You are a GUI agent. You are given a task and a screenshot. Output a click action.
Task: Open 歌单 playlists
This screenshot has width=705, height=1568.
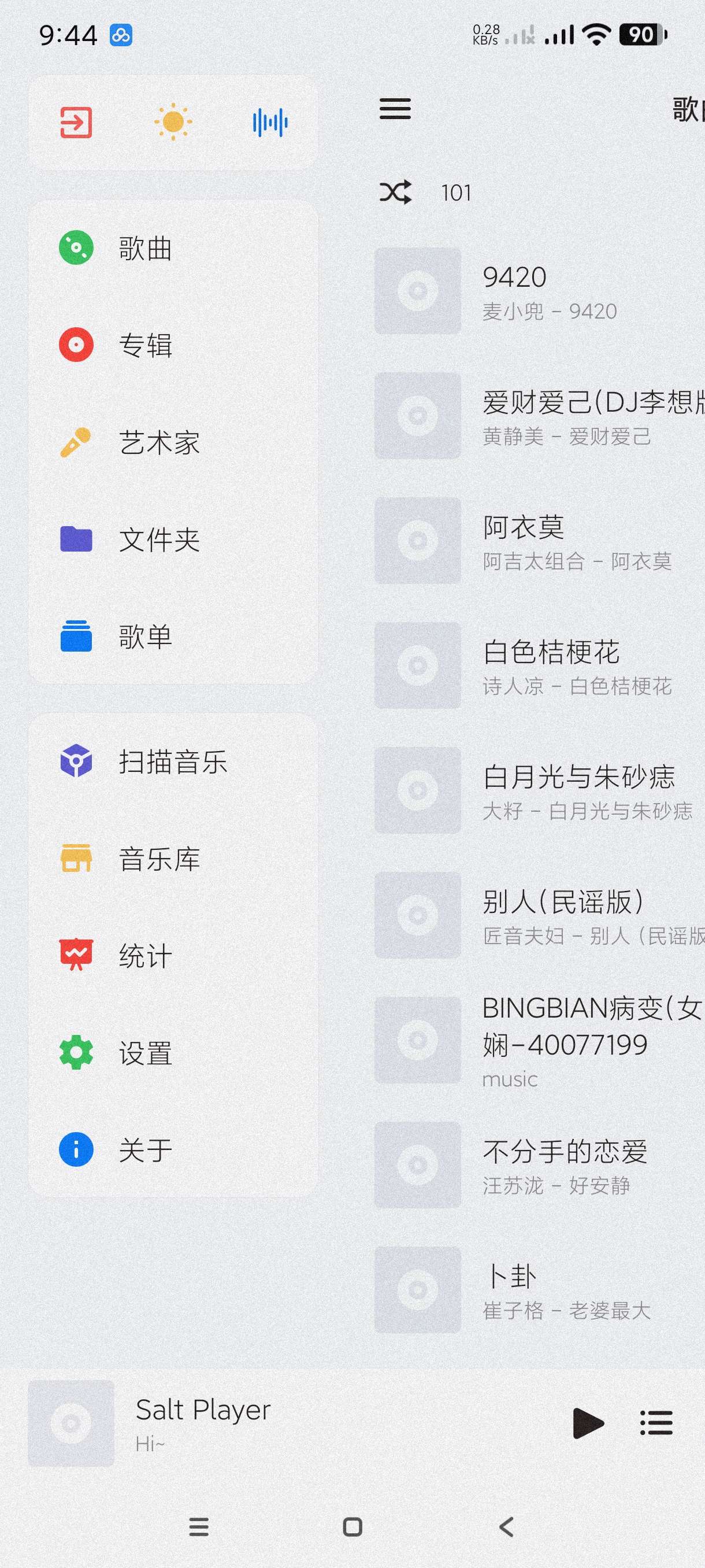[145, 637]
